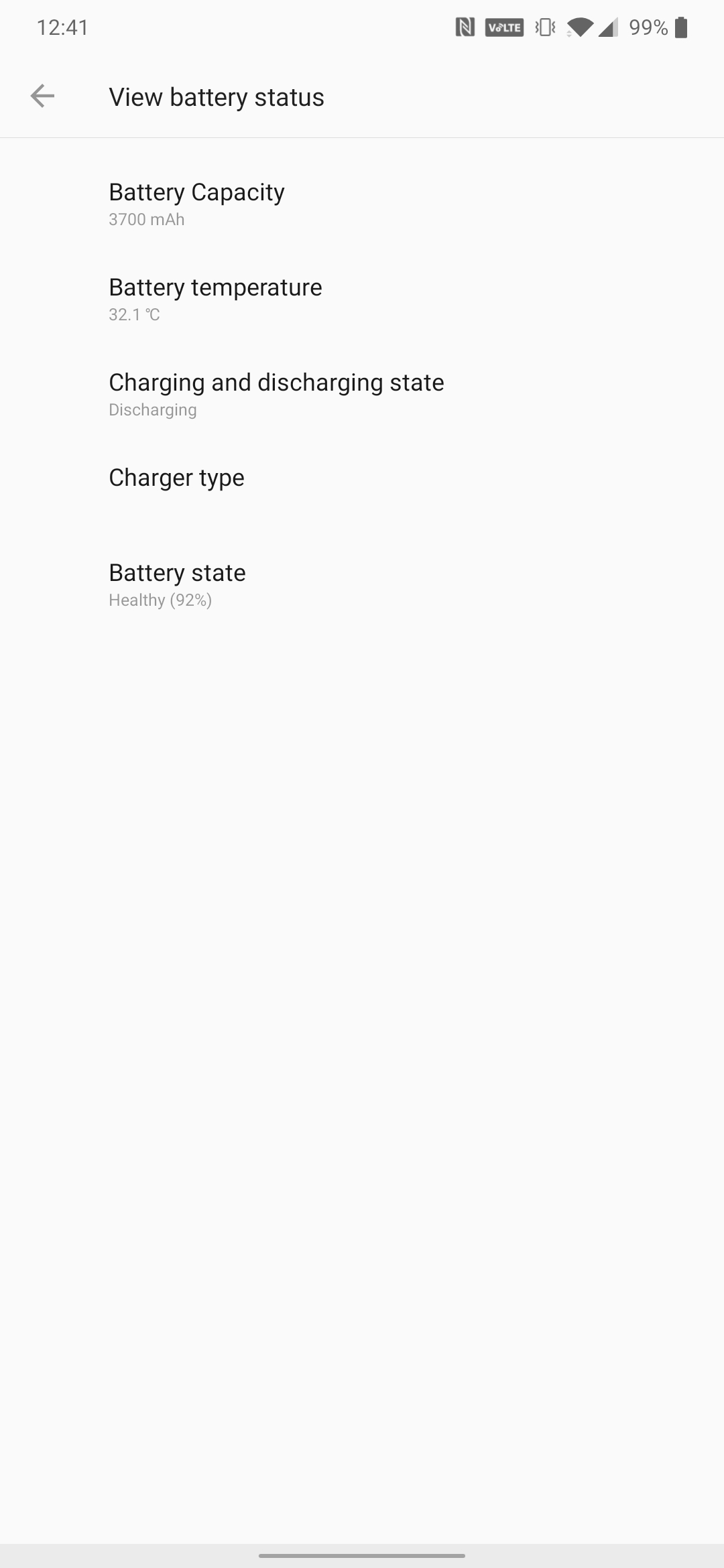This screenshot has height=1568, width=724.
Task: Open Charging and discharging state row
Action: [362, 395]
